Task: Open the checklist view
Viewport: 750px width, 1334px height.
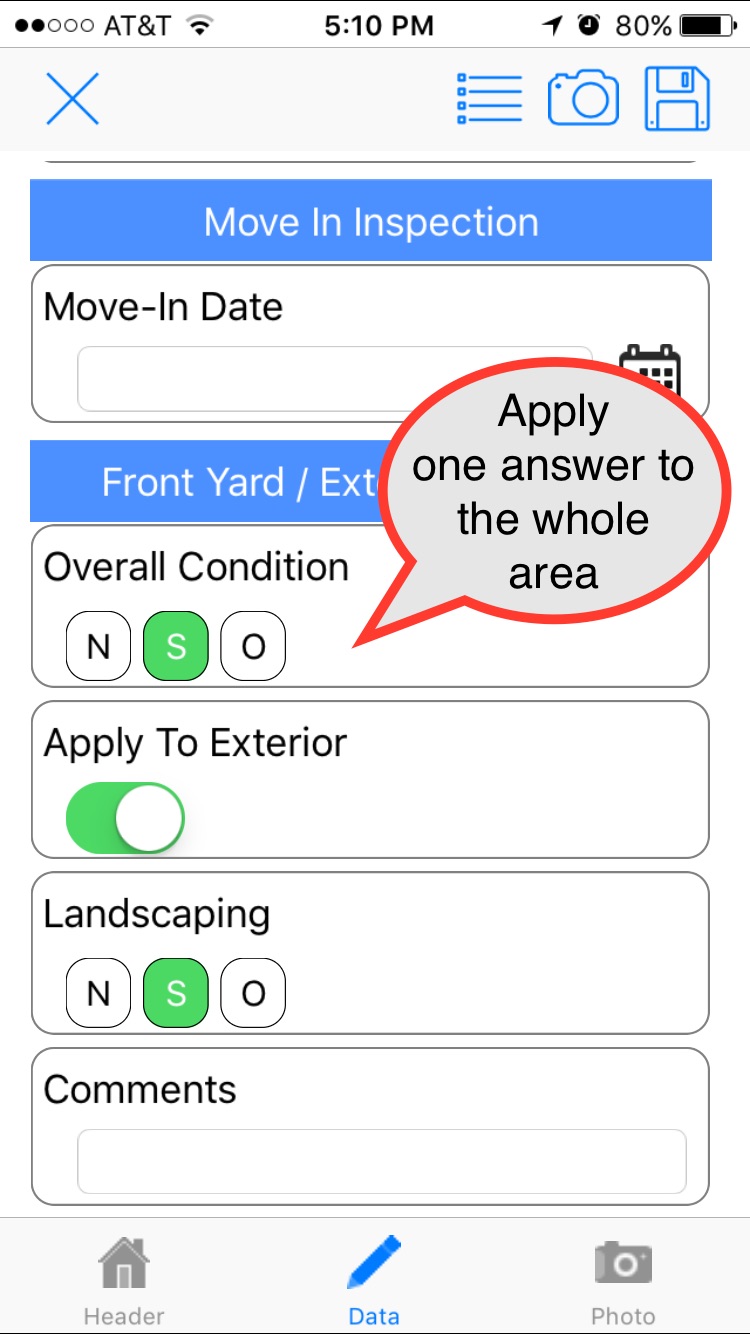Action: [x=487, y=97]
